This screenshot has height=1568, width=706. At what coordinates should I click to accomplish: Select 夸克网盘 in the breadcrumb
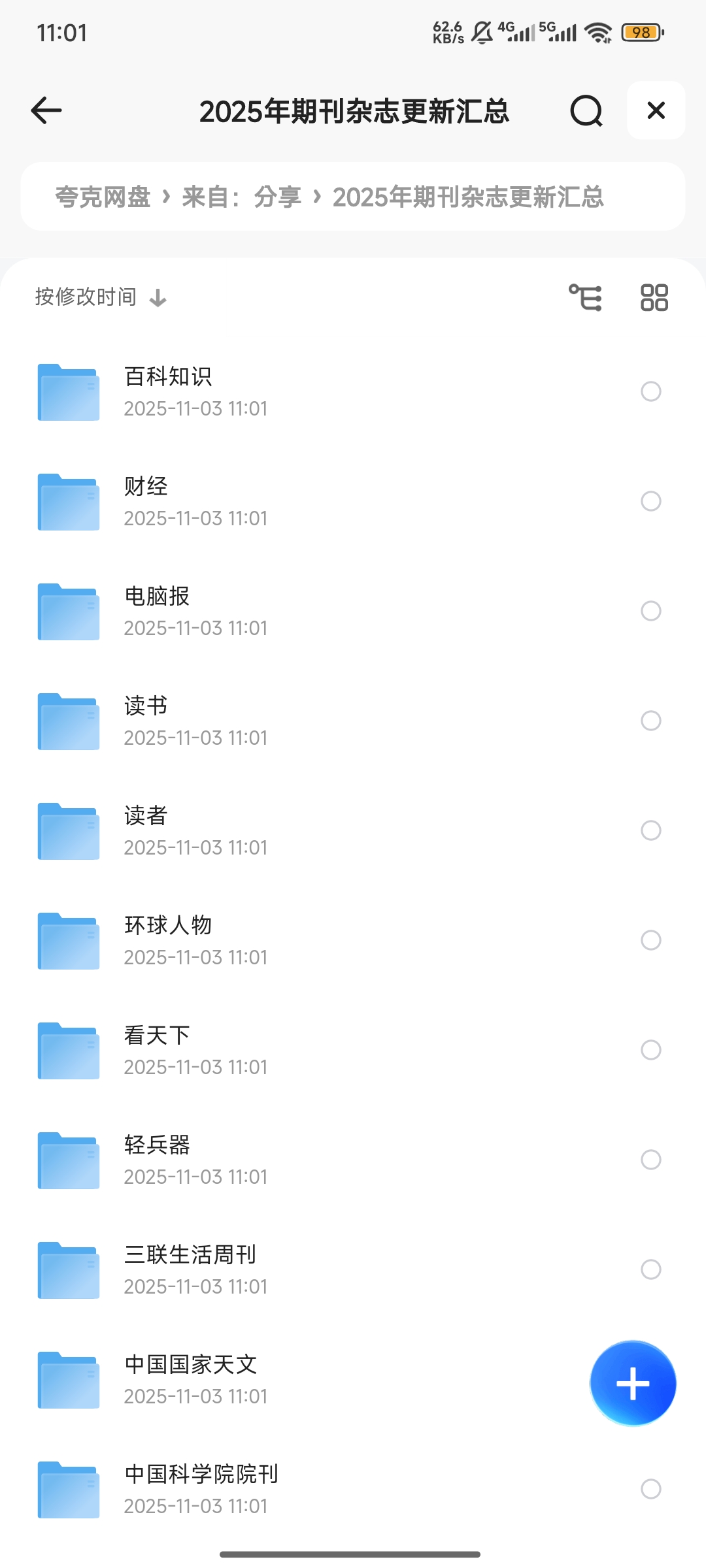[105, 197]
